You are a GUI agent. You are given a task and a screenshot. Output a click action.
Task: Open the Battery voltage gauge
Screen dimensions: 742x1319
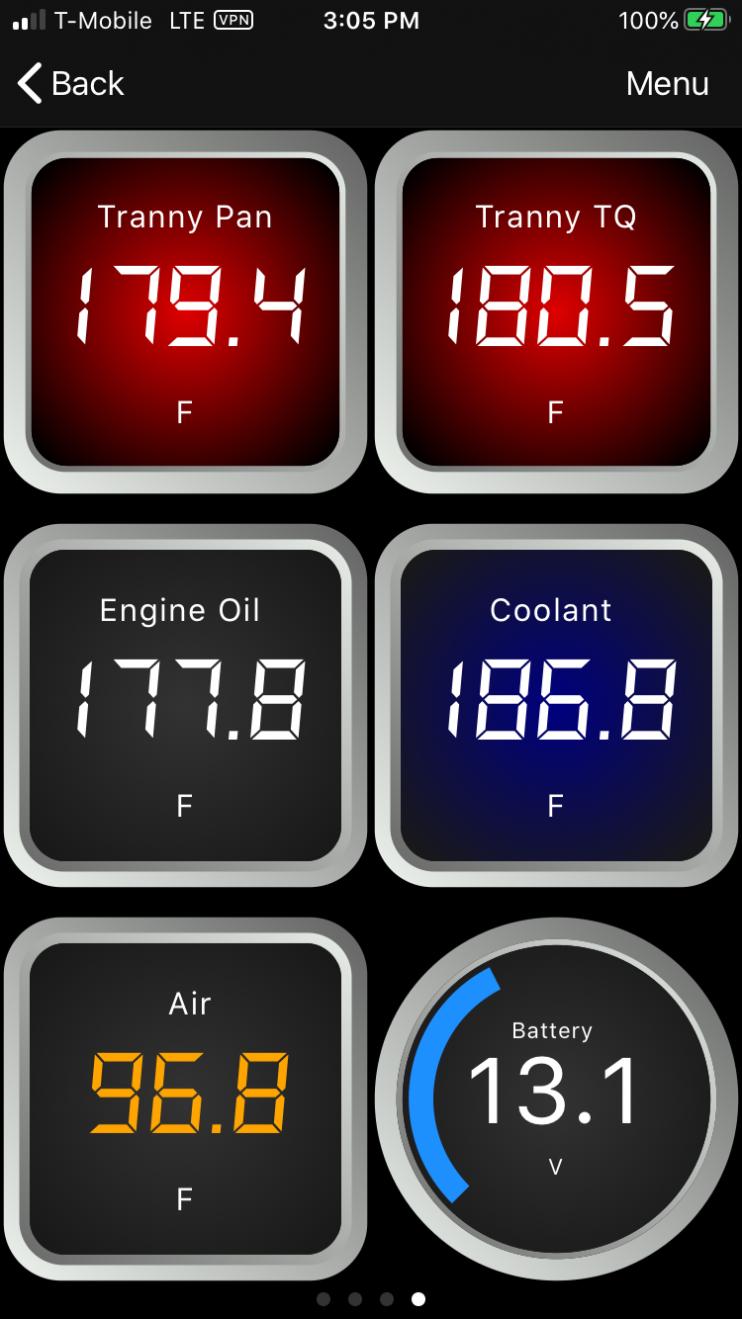556,1098
